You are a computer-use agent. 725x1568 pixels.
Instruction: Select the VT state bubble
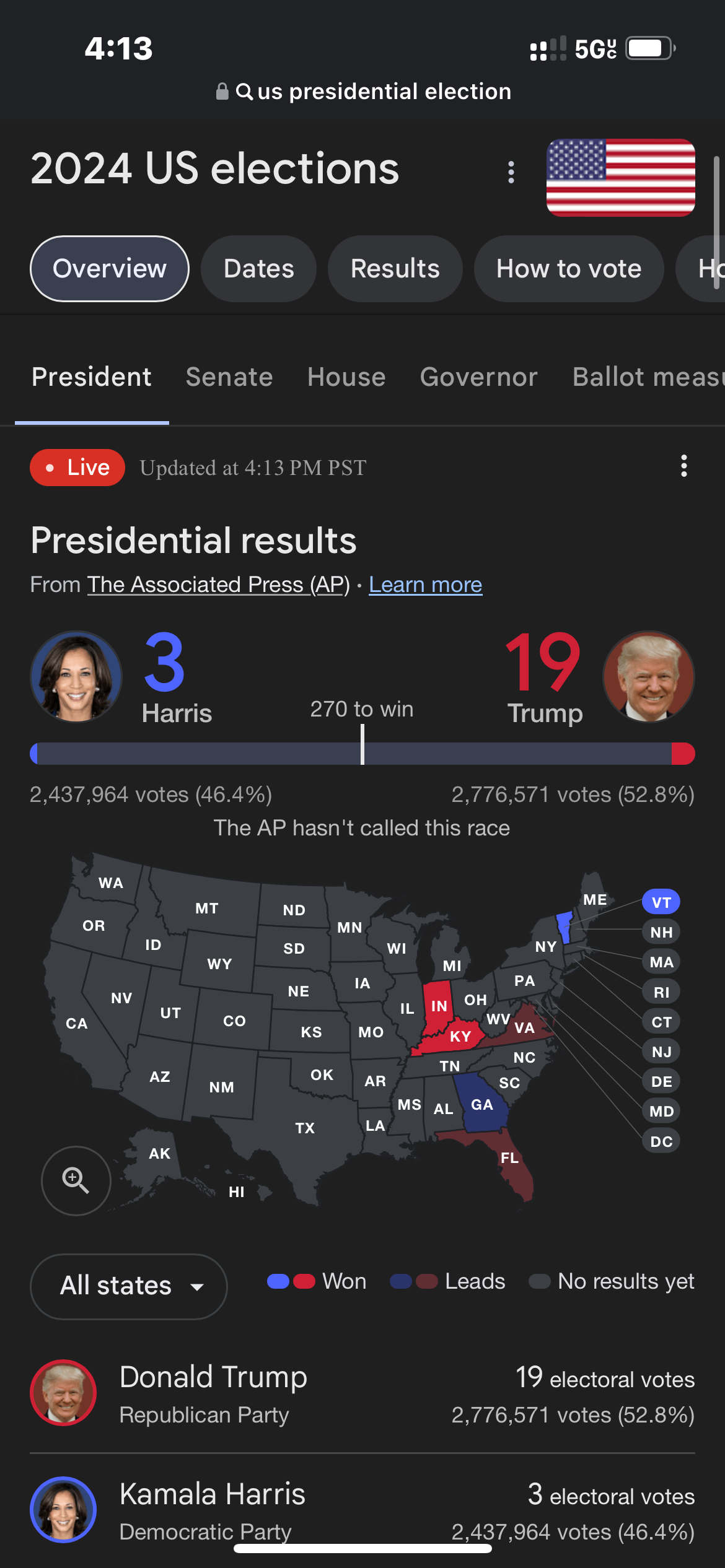[661, 902]
